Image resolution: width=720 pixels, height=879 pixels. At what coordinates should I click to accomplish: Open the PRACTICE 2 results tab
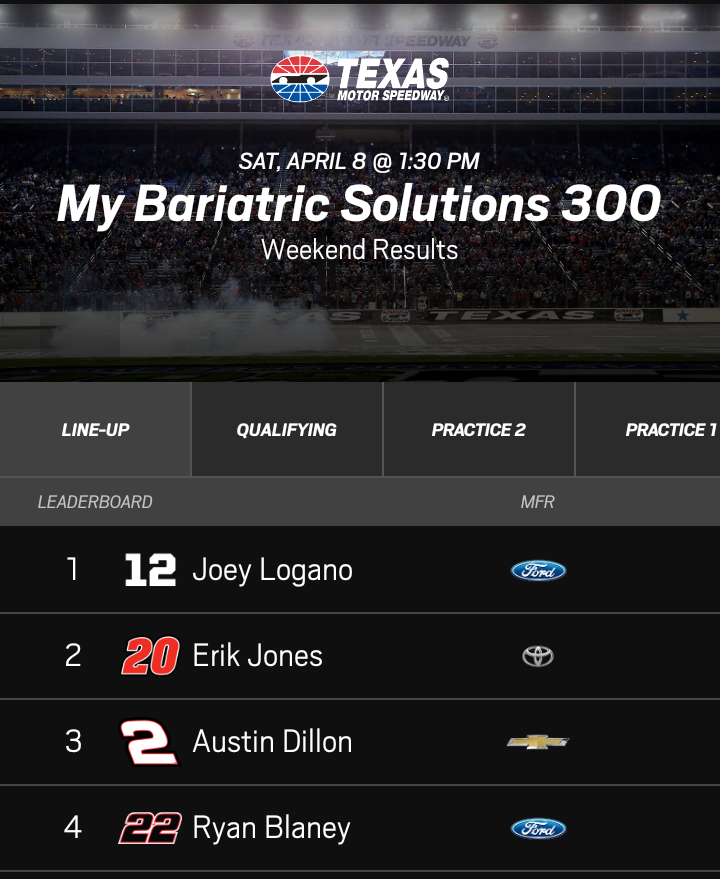click(x=478, y=430)
